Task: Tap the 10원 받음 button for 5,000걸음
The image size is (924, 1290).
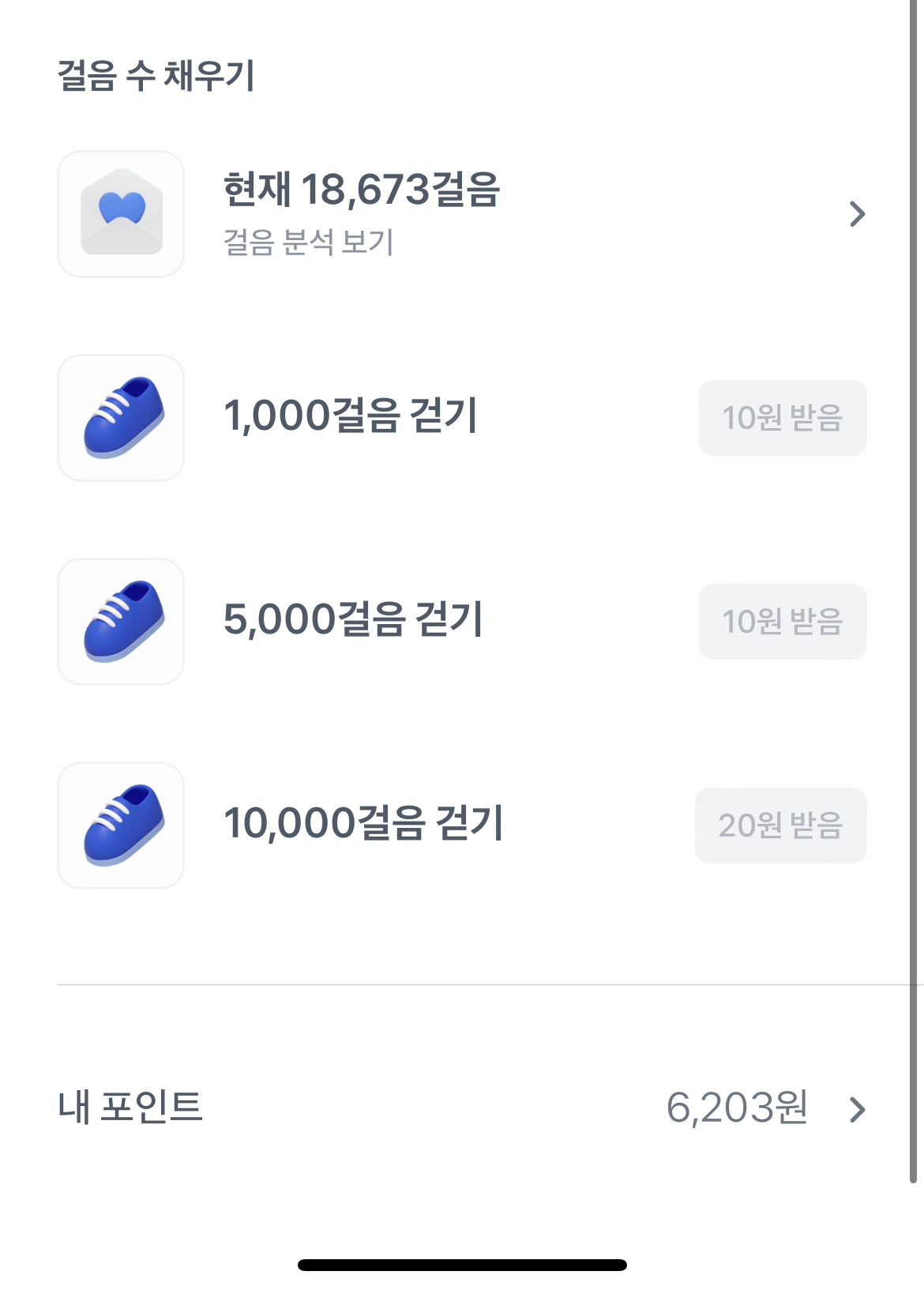Action: (782, 622)
